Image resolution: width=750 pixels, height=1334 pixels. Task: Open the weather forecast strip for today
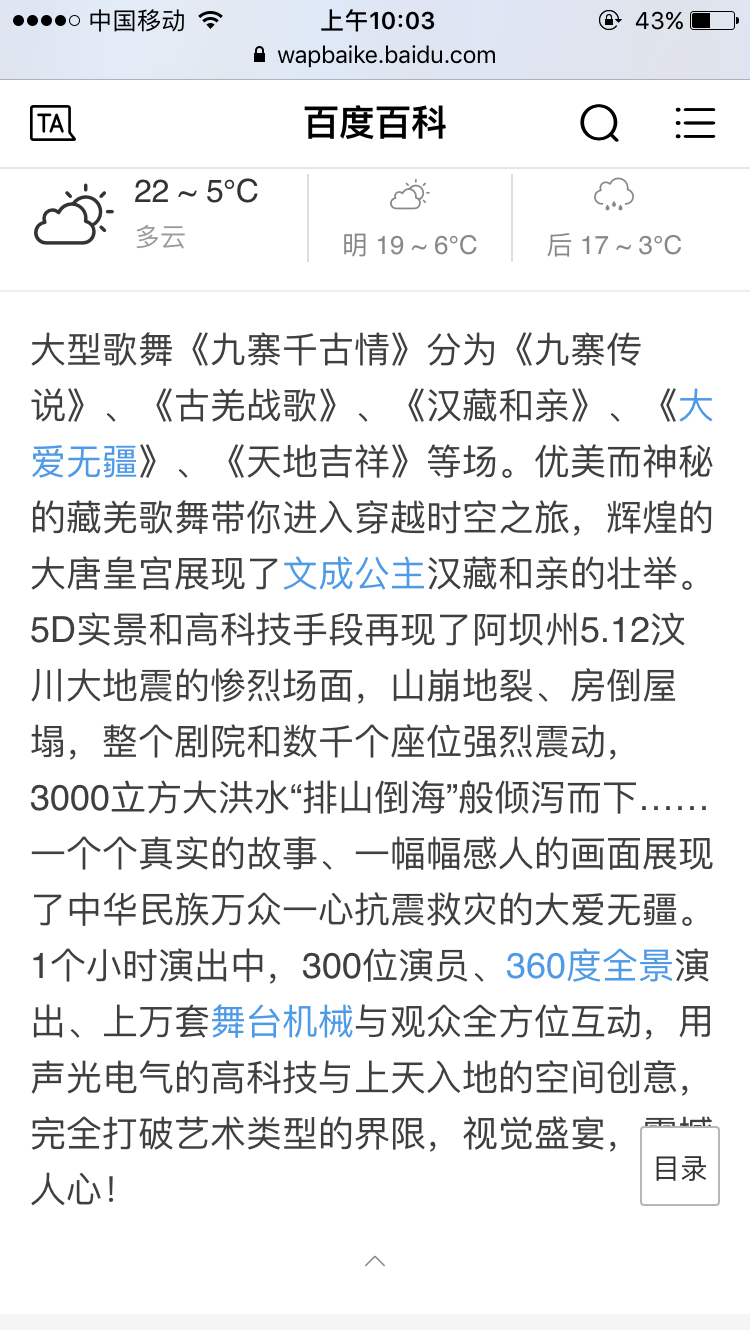tap(168, 216)
